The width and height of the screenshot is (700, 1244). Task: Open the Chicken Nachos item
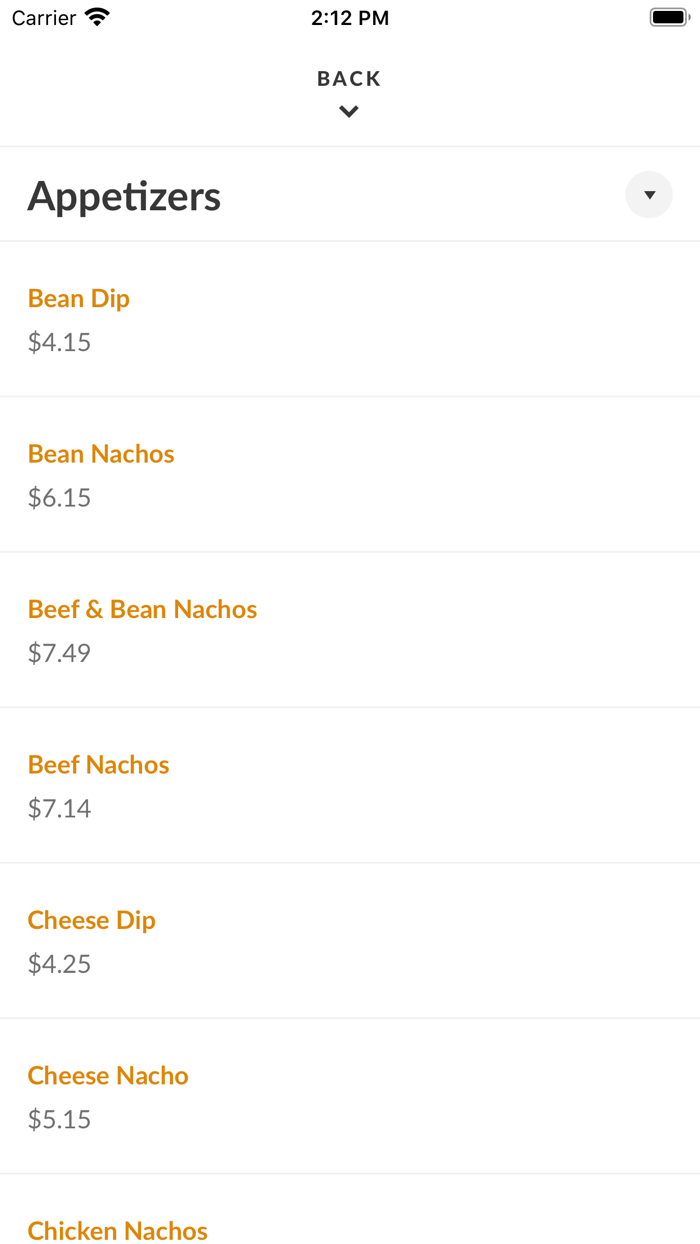click(118, 1230)
